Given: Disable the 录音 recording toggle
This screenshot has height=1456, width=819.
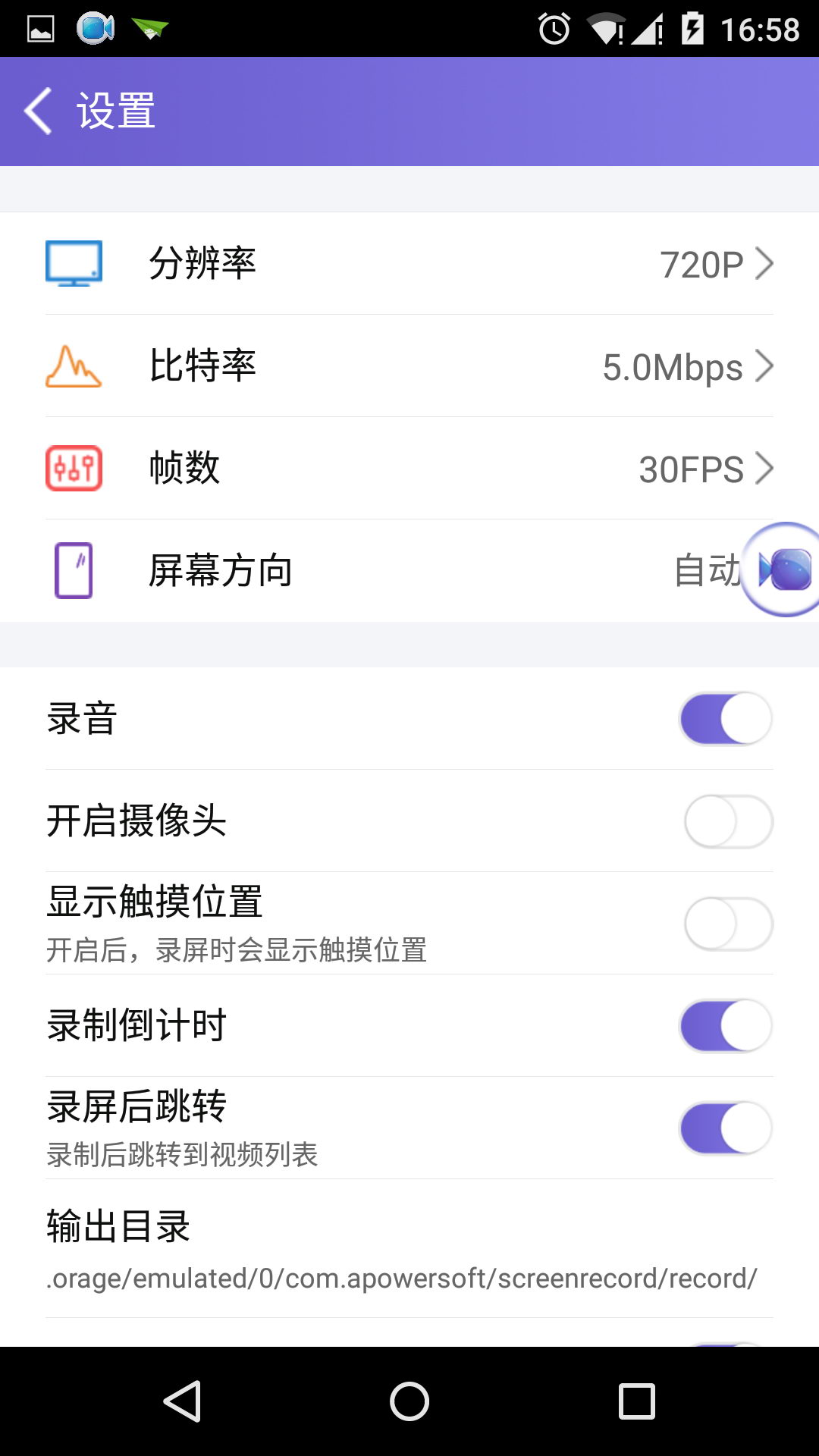Looking at the screenshot, I should [726, 717].
